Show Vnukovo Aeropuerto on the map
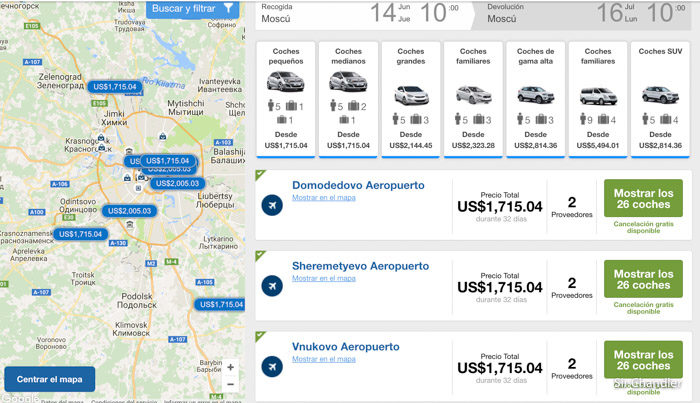The width and height of the screenshot is (700, 403). (323, 358)
